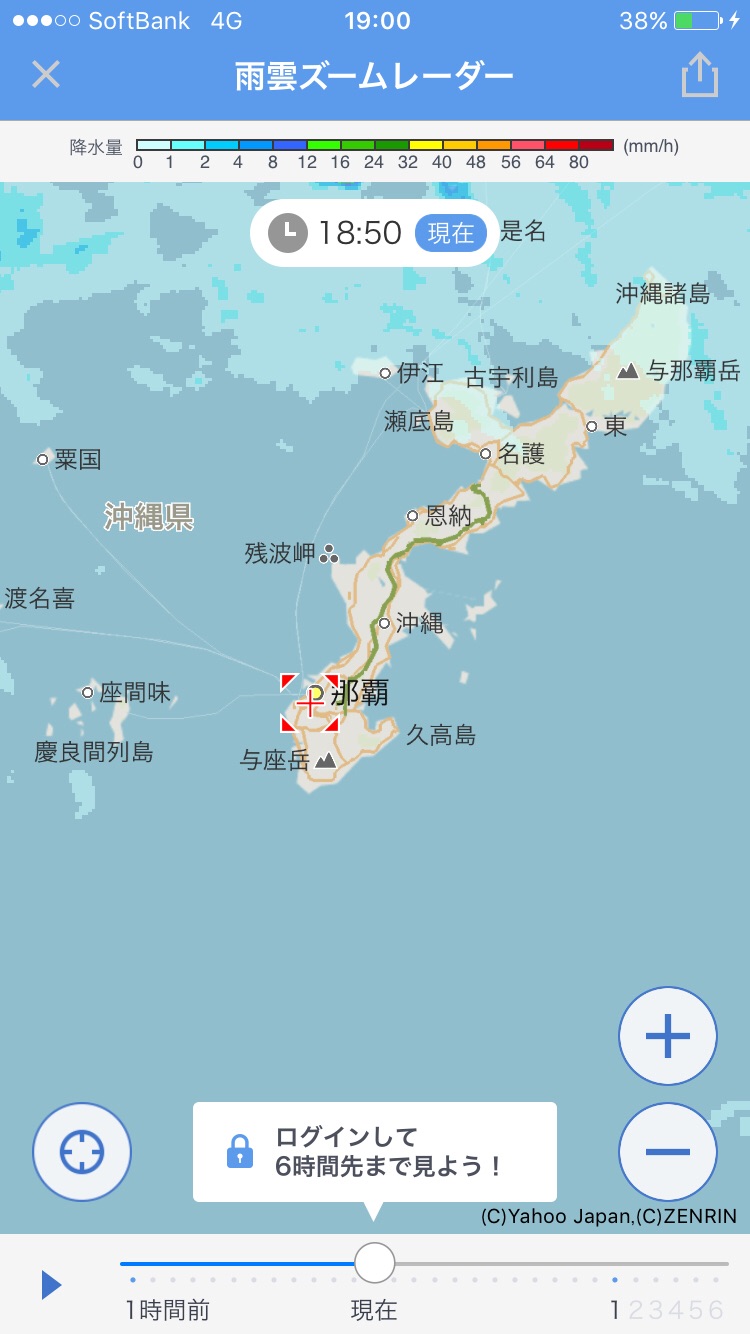750x1334 pixels.
Task: Share the radar map
Action: point(700,75)
